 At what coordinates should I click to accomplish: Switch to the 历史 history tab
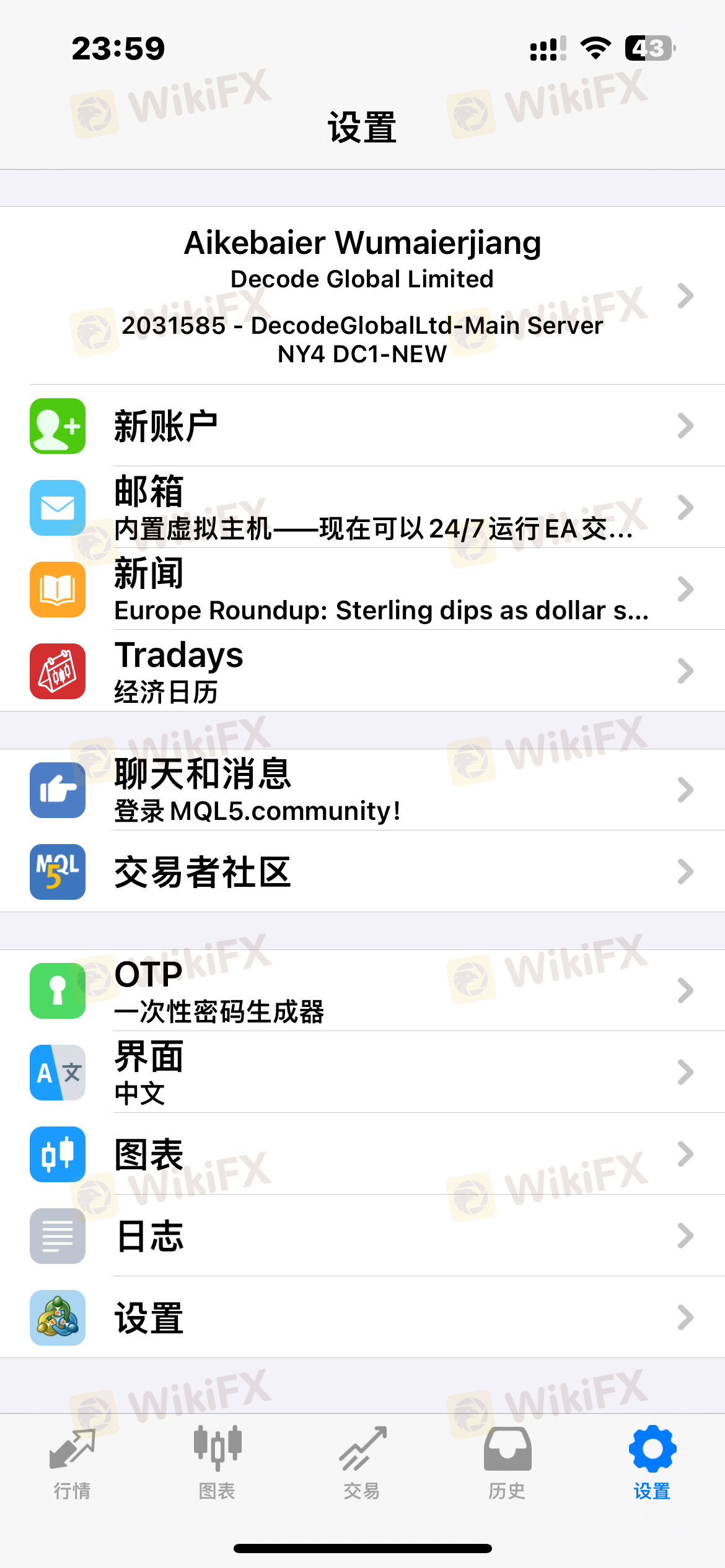tap(507, 1463)
